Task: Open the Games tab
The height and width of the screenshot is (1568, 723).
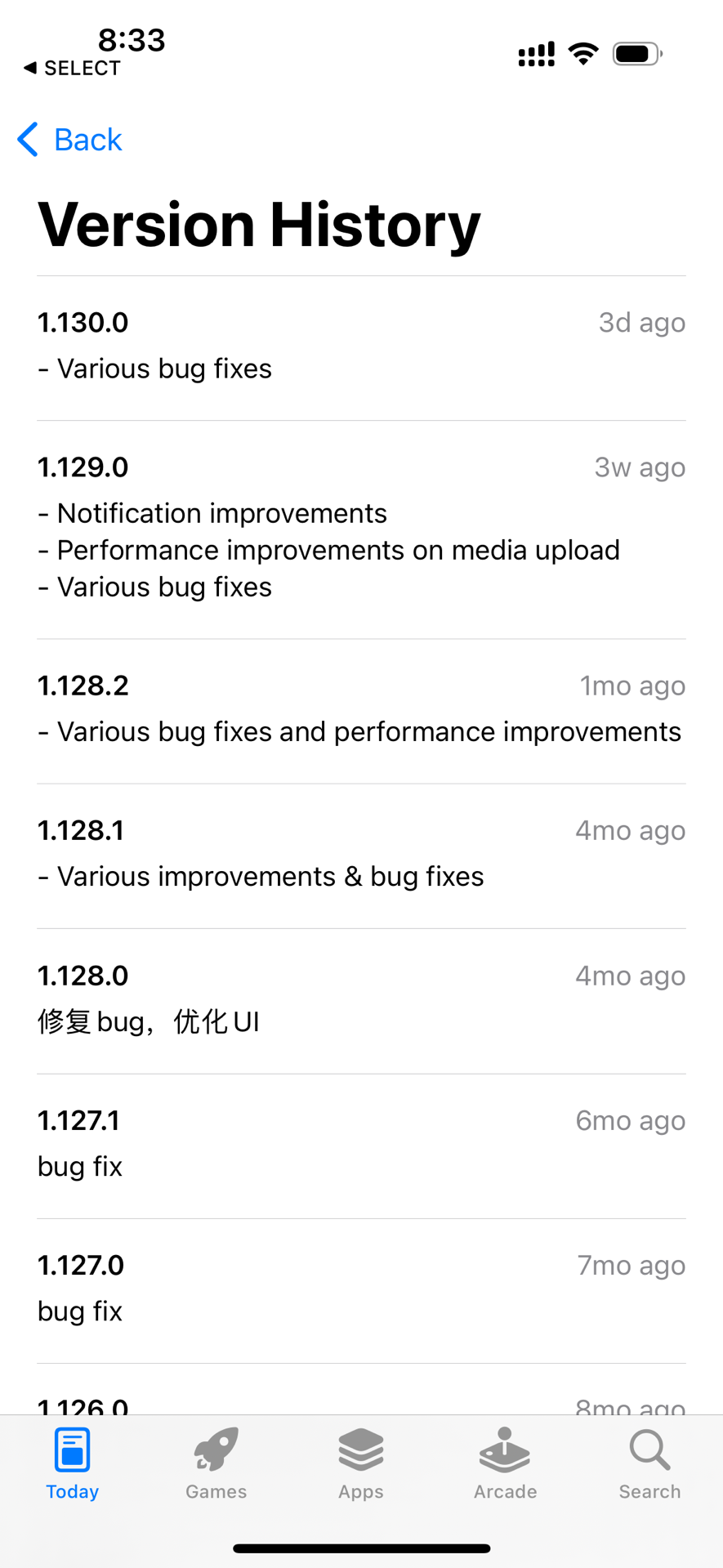Action: tap(216, 1463)
